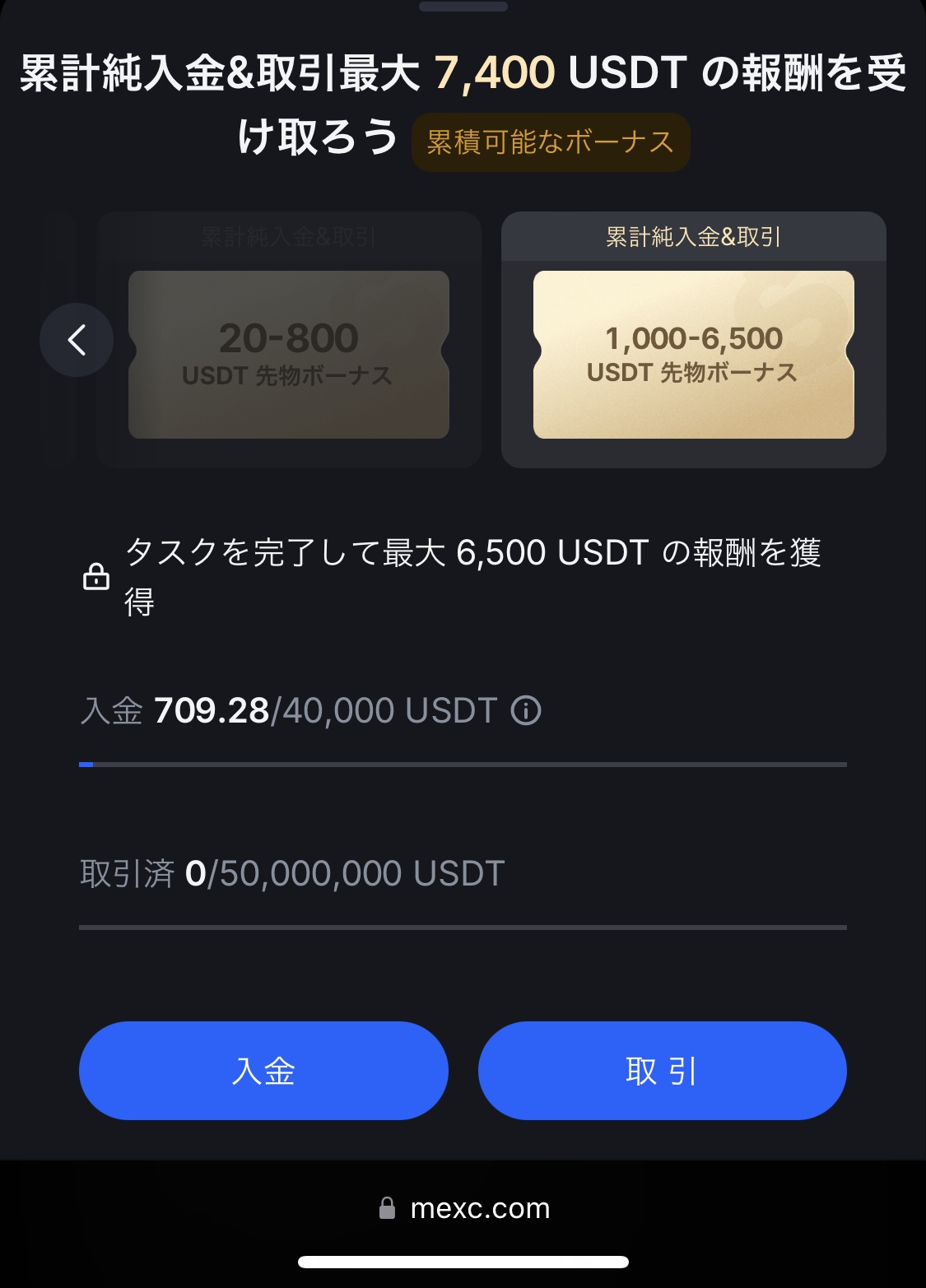Tap the 取引 trade button
926x1288 pixels.
(x=662, y=1070)
